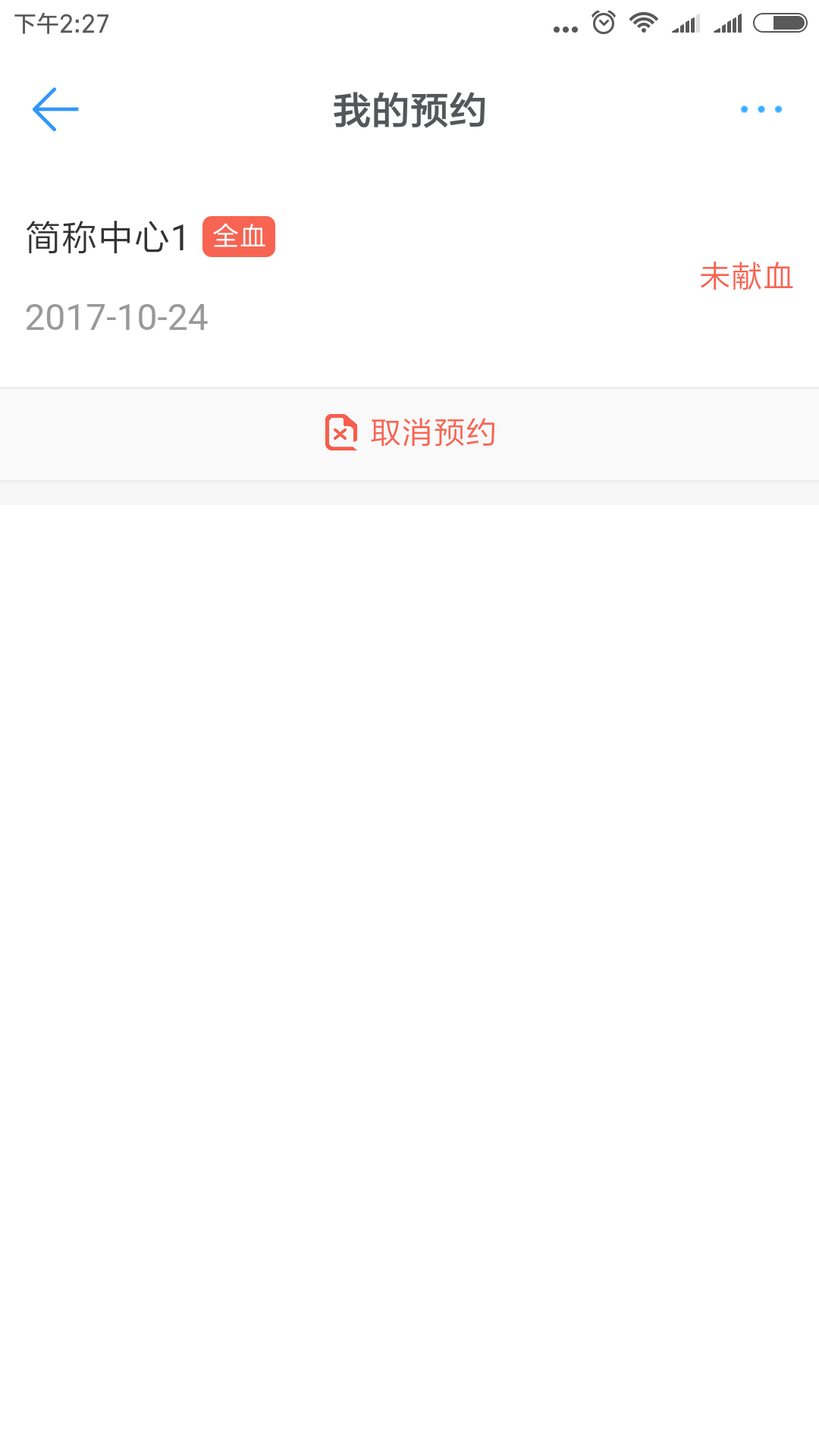Go back using the blue arrow
819x1456 pixels.
tap(55, 109)
